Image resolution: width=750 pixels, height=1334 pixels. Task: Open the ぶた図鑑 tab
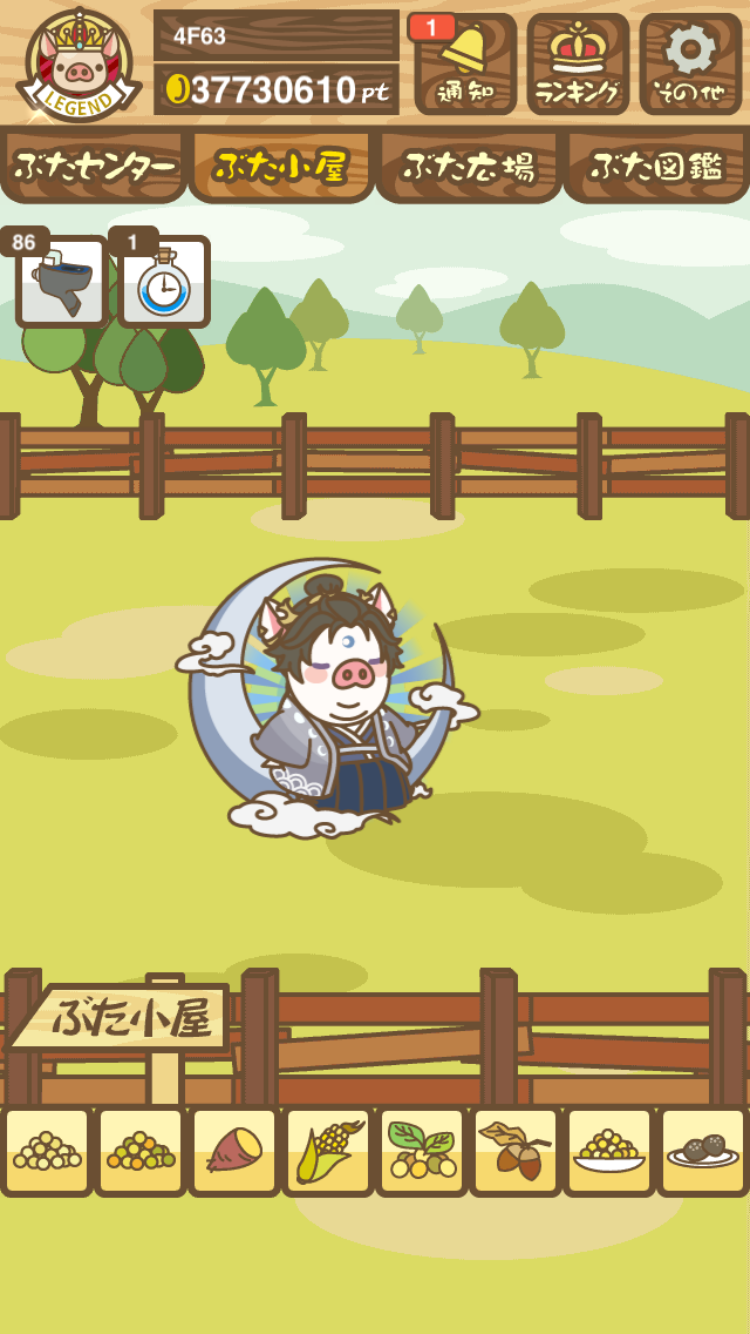tap(656, 167)
